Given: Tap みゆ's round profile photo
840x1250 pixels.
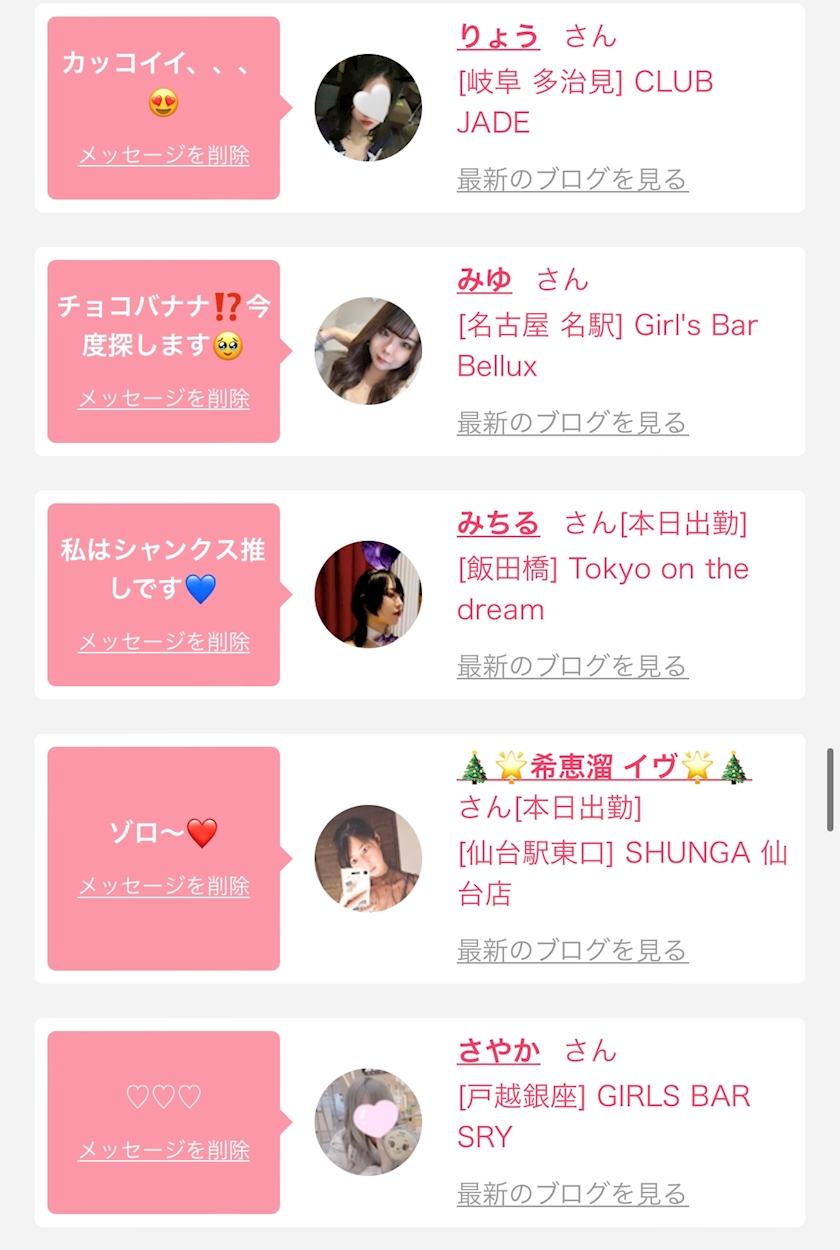Looking at the screenshot, I should pos(368,351).
